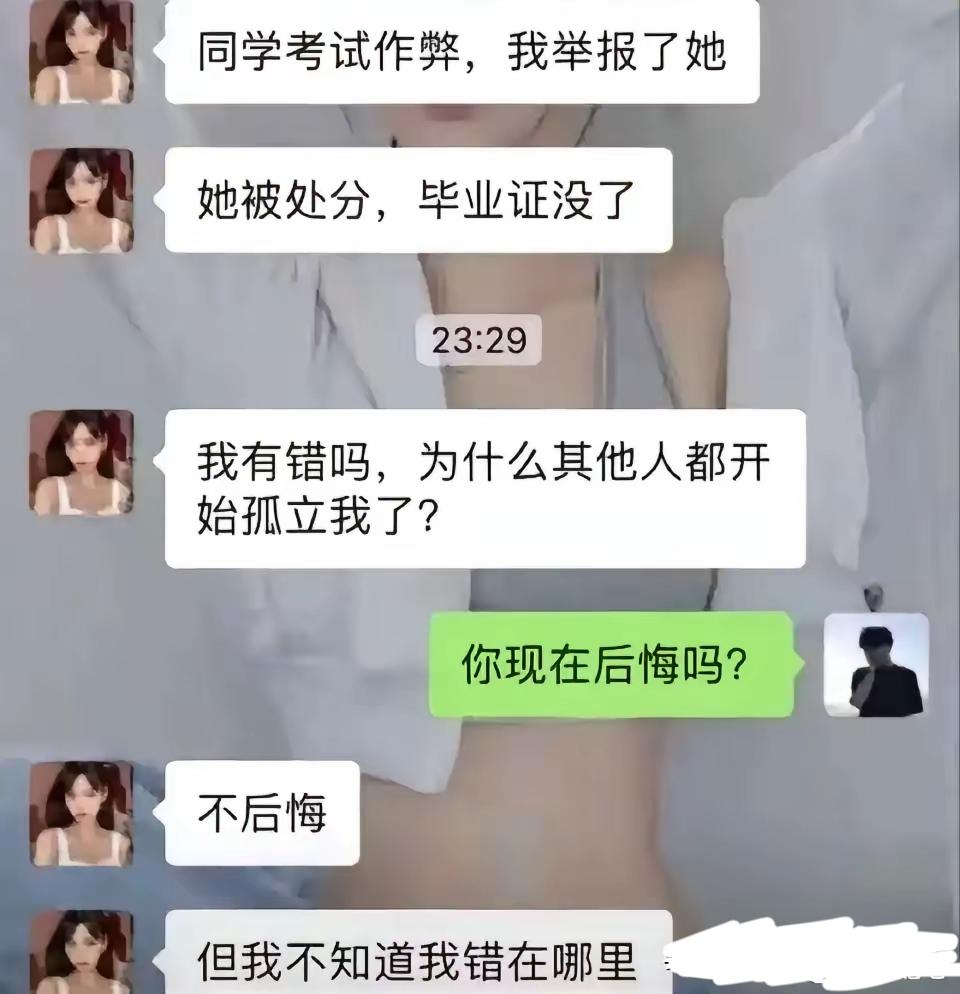This screenshot has width=960, height=994.
Task: Select the 23:29 timestamp label
Action: [x=478, y=339]
